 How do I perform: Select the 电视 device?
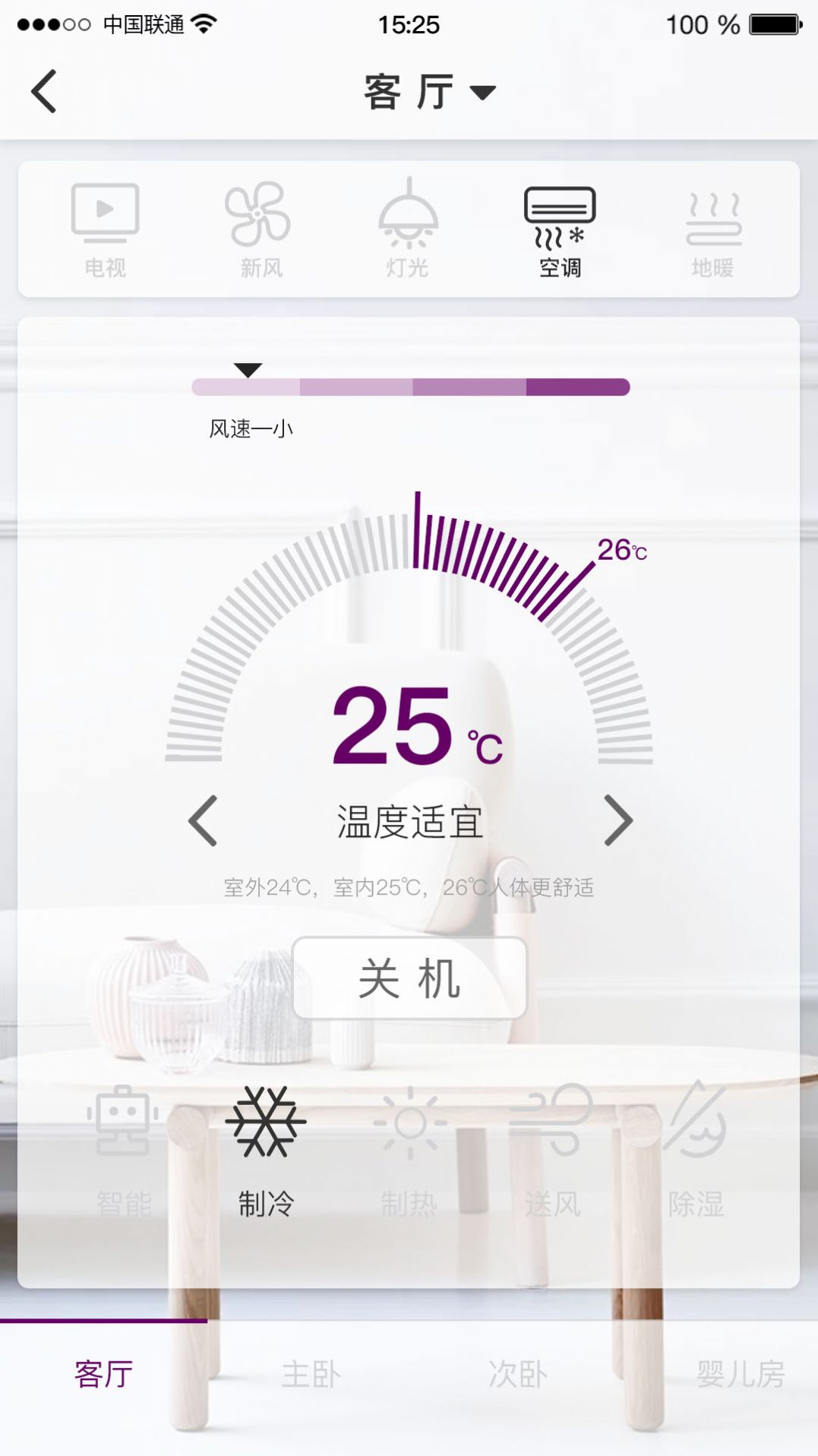pyautogui.click(x=105, y=230)
